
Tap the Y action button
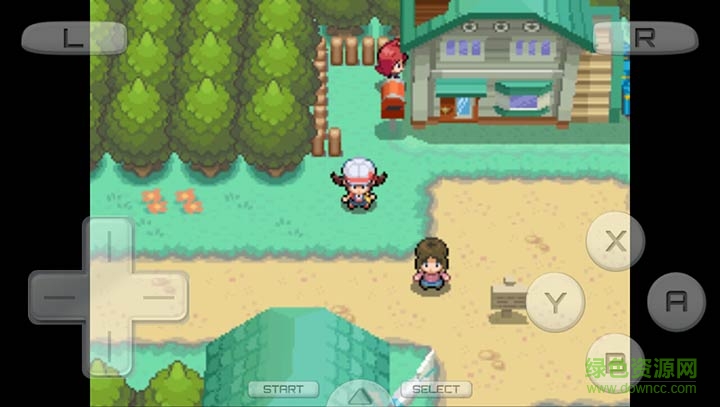click(x=555, y=301)
